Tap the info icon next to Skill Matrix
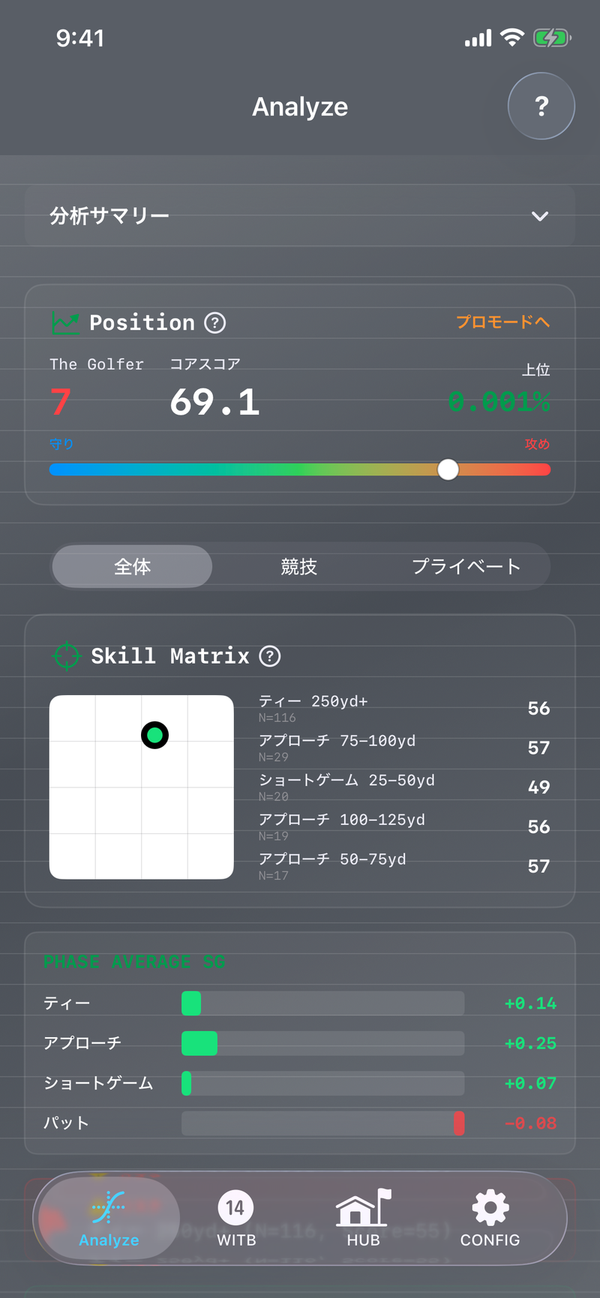The width and height of the screenshot is (600, 1298). (x=270, y=656)
